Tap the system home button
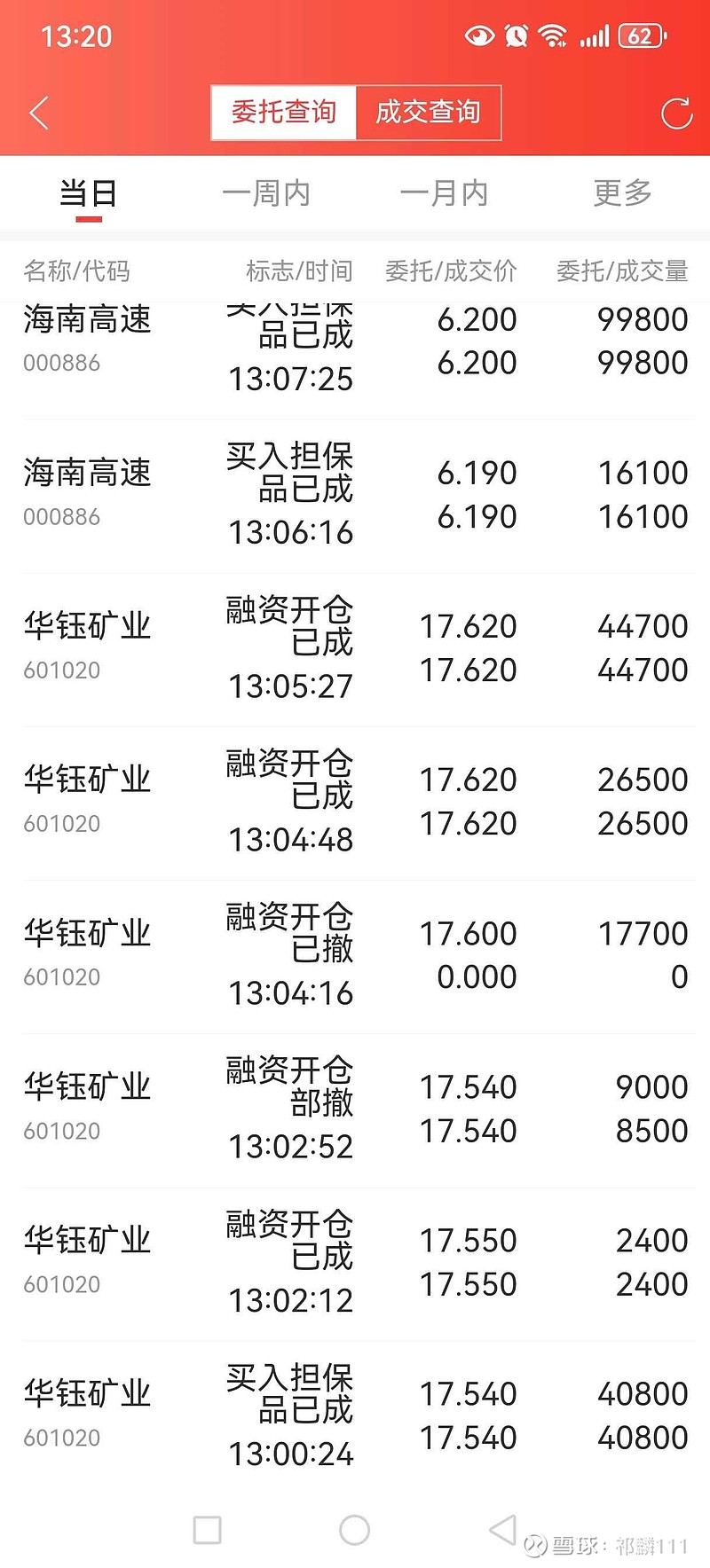 [355, 1530]
